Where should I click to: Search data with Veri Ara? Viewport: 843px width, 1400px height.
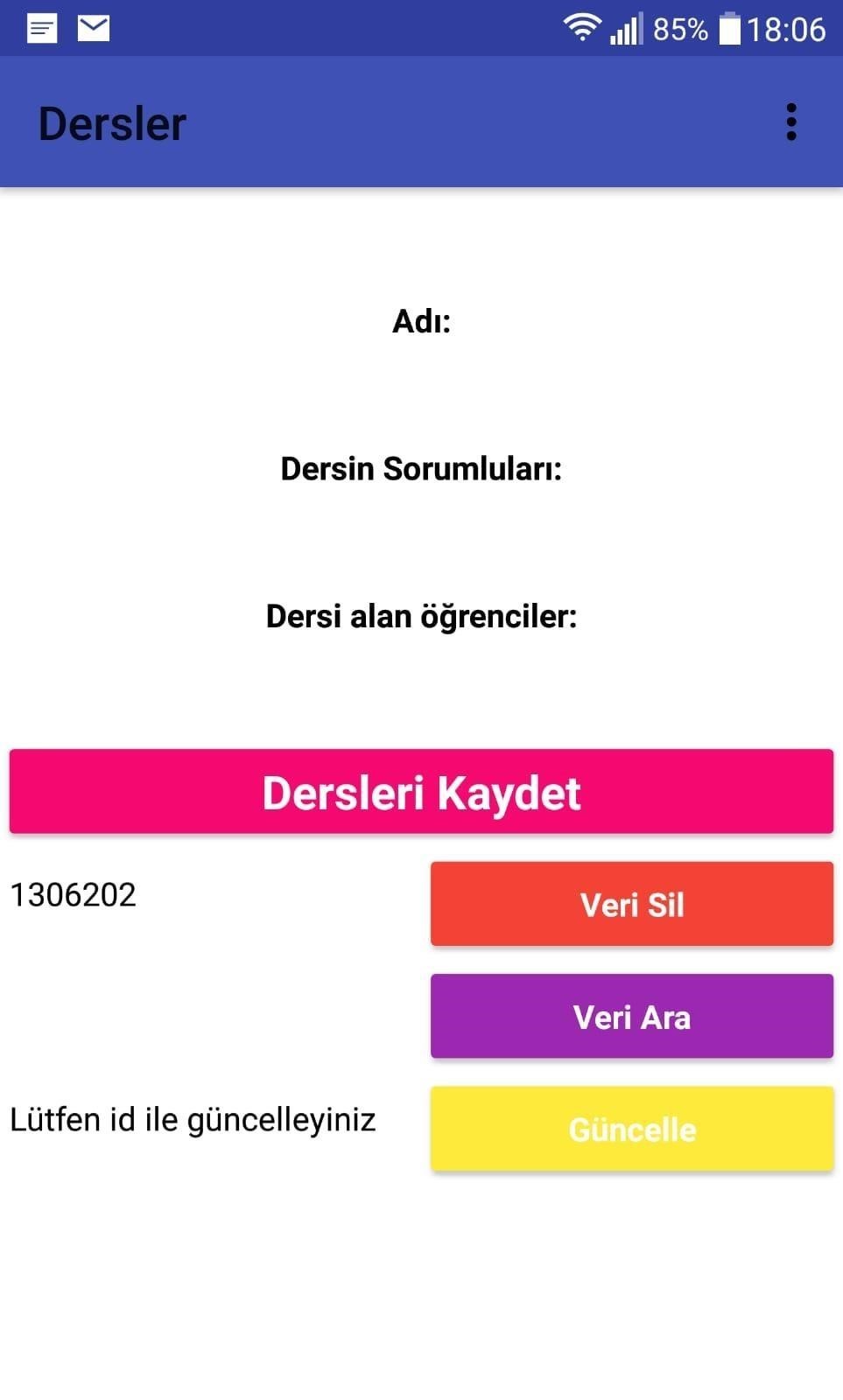click(631, 1016)
